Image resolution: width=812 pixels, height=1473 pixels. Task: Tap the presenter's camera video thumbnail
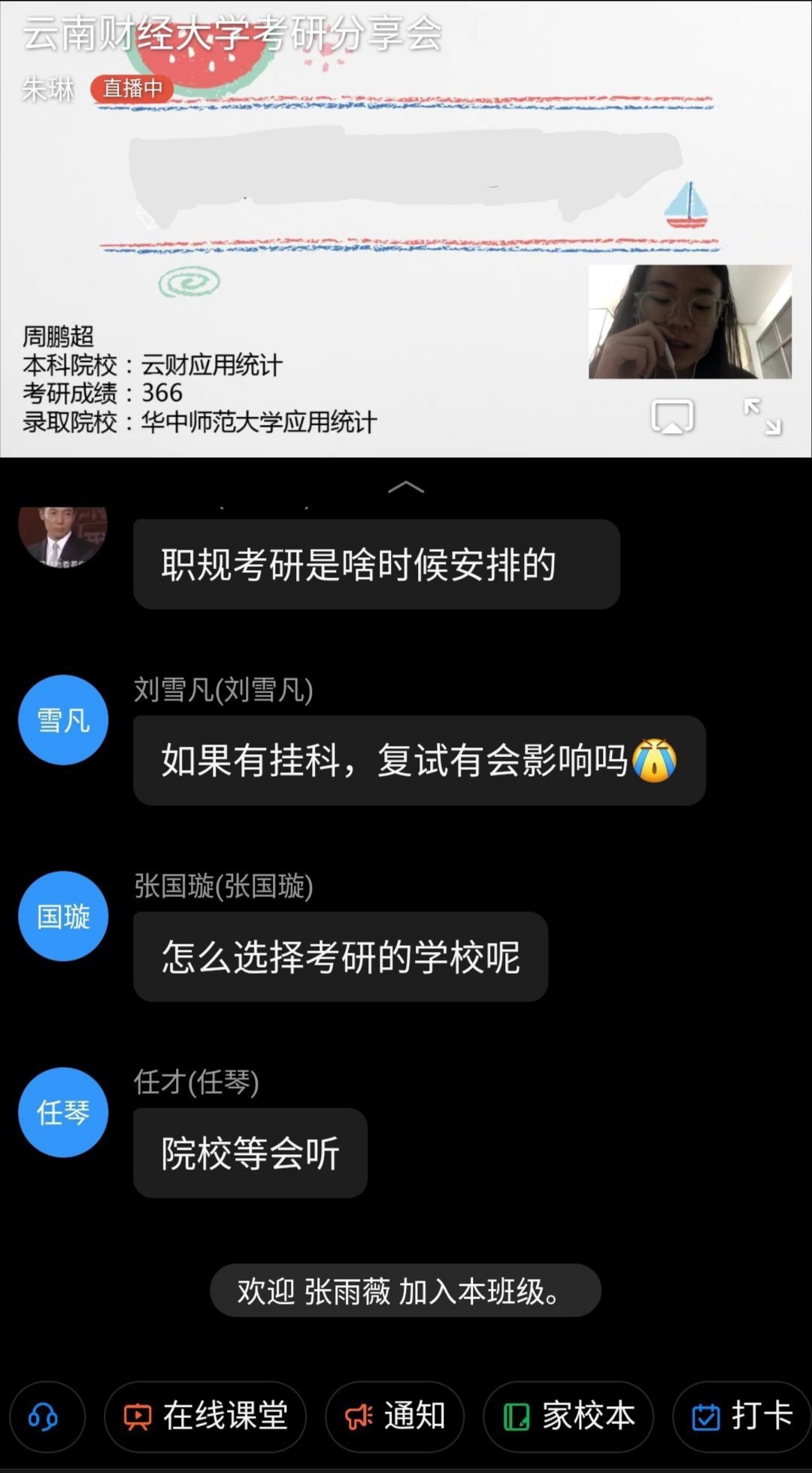[x=689, y=322]
